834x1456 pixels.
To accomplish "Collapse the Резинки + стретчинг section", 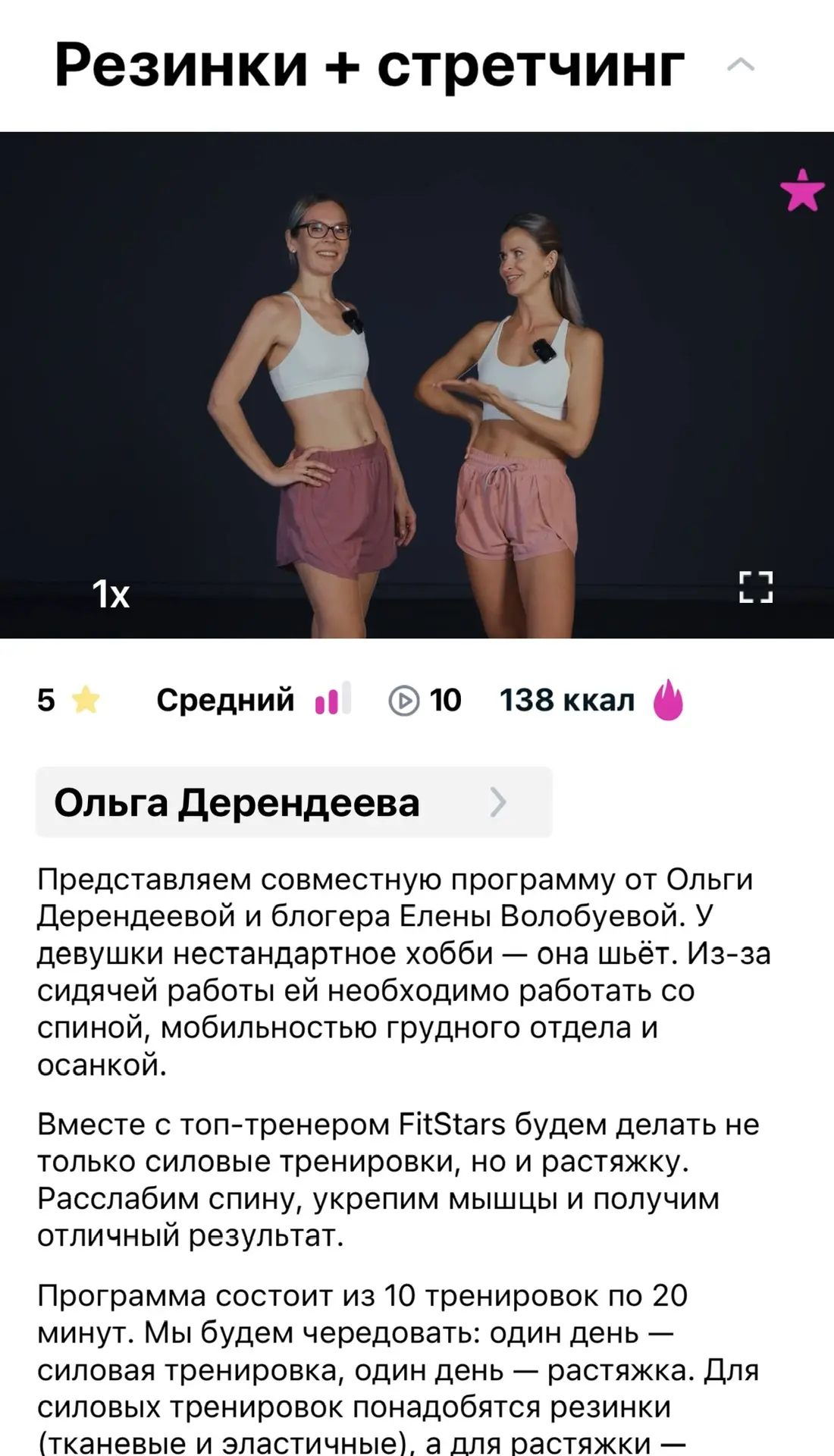I will click(x=740, y=65).
